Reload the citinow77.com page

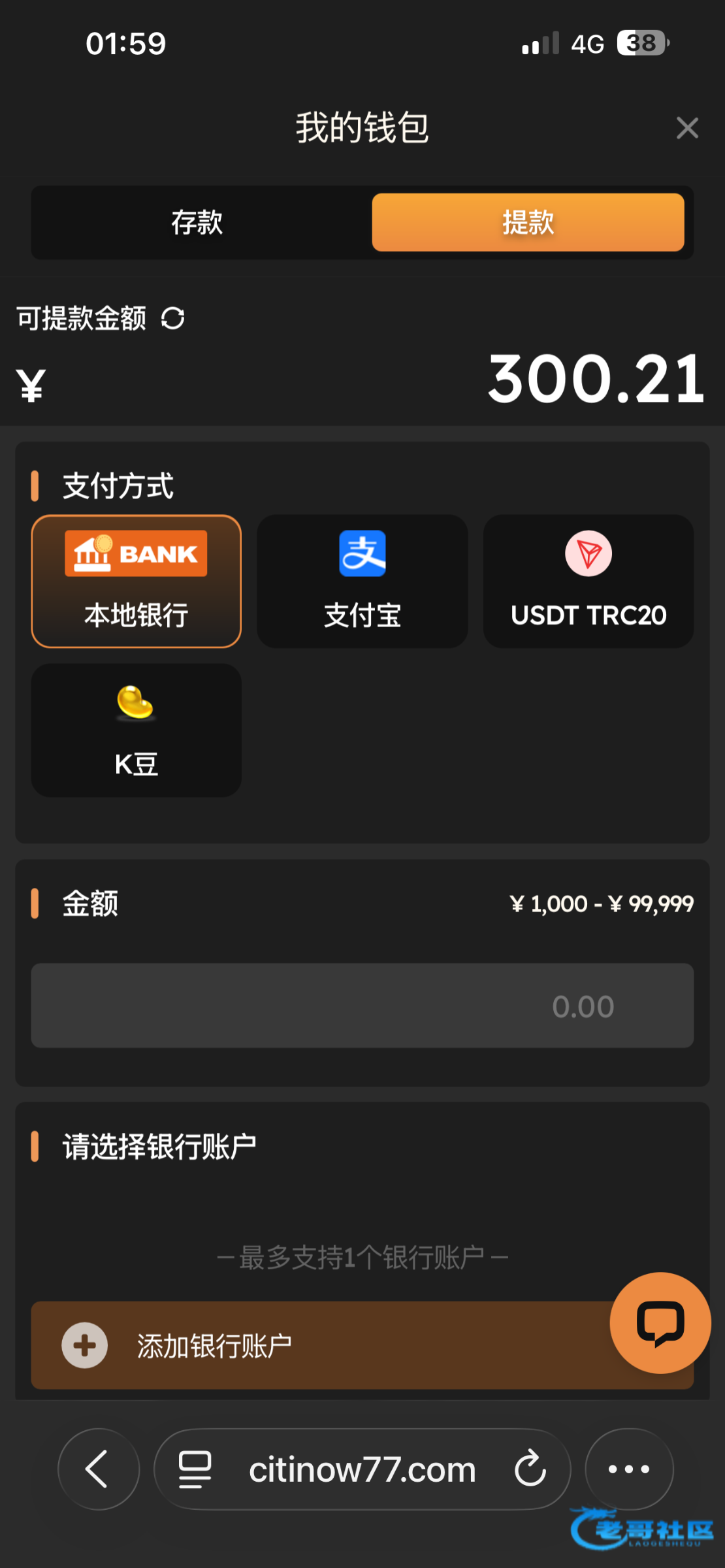pos(530,1469)
